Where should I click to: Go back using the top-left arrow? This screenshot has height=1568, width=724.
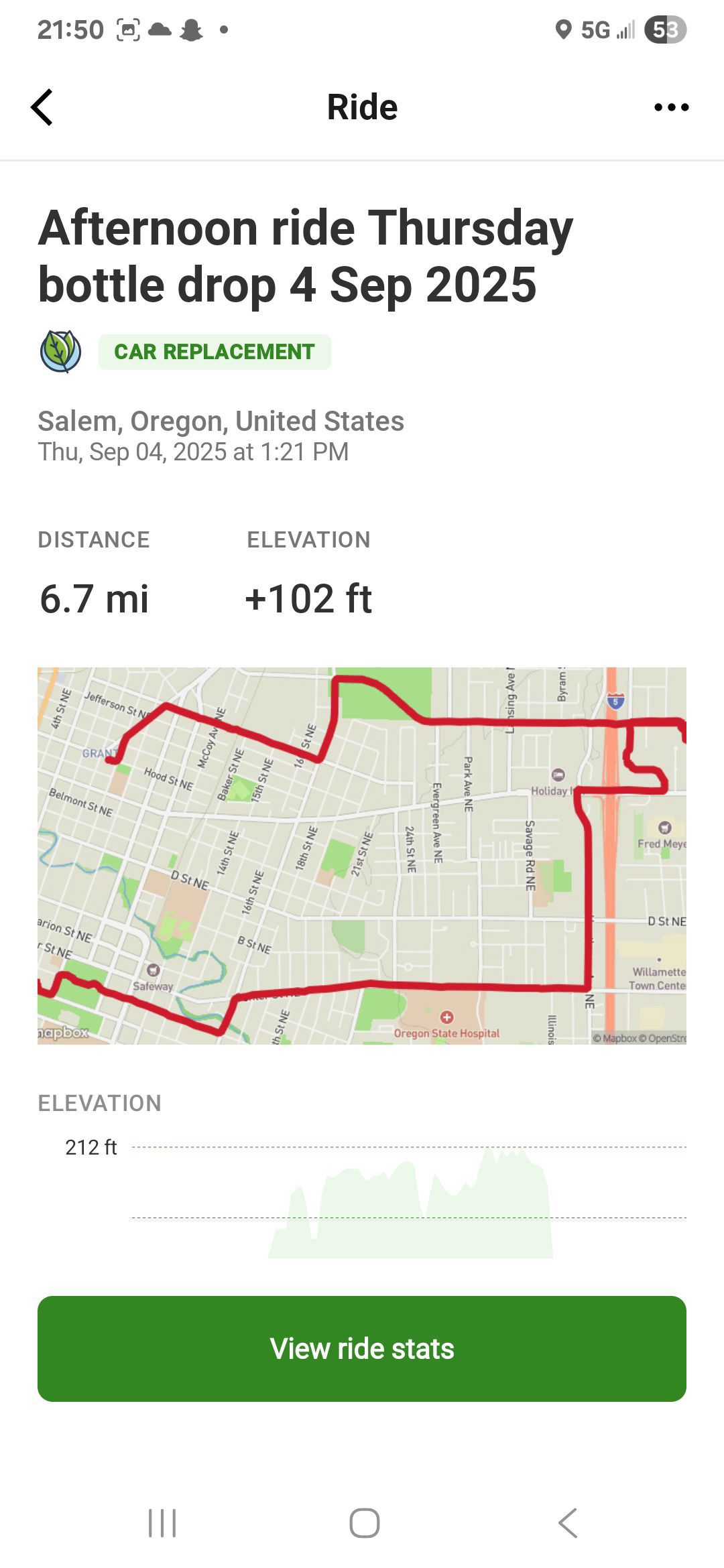(x=42, y=107)
